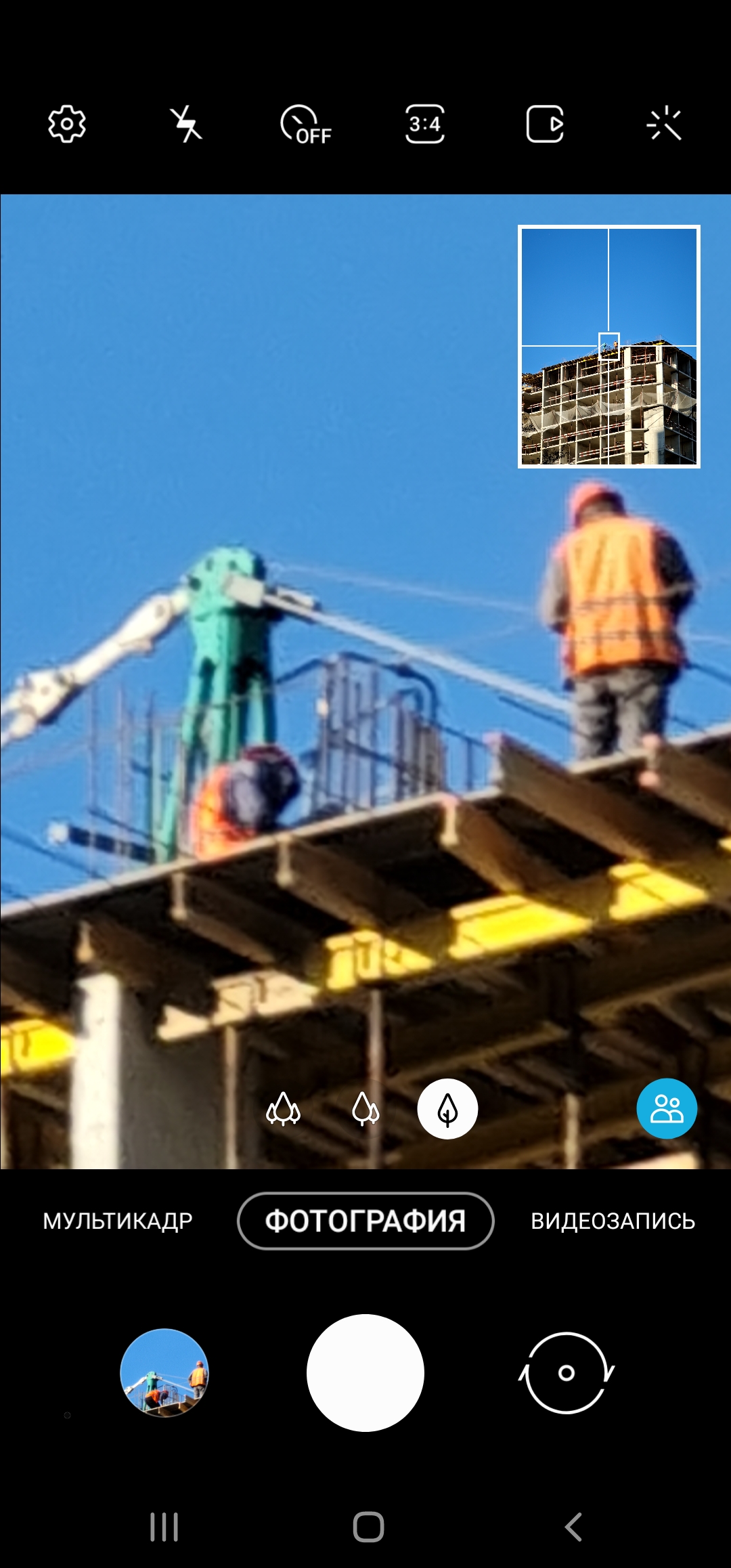Switch to ВИДЕОЗАПИСЬ mode
The width and height of the screenshot is (731, 1568).
click(x=613, y=1221)
